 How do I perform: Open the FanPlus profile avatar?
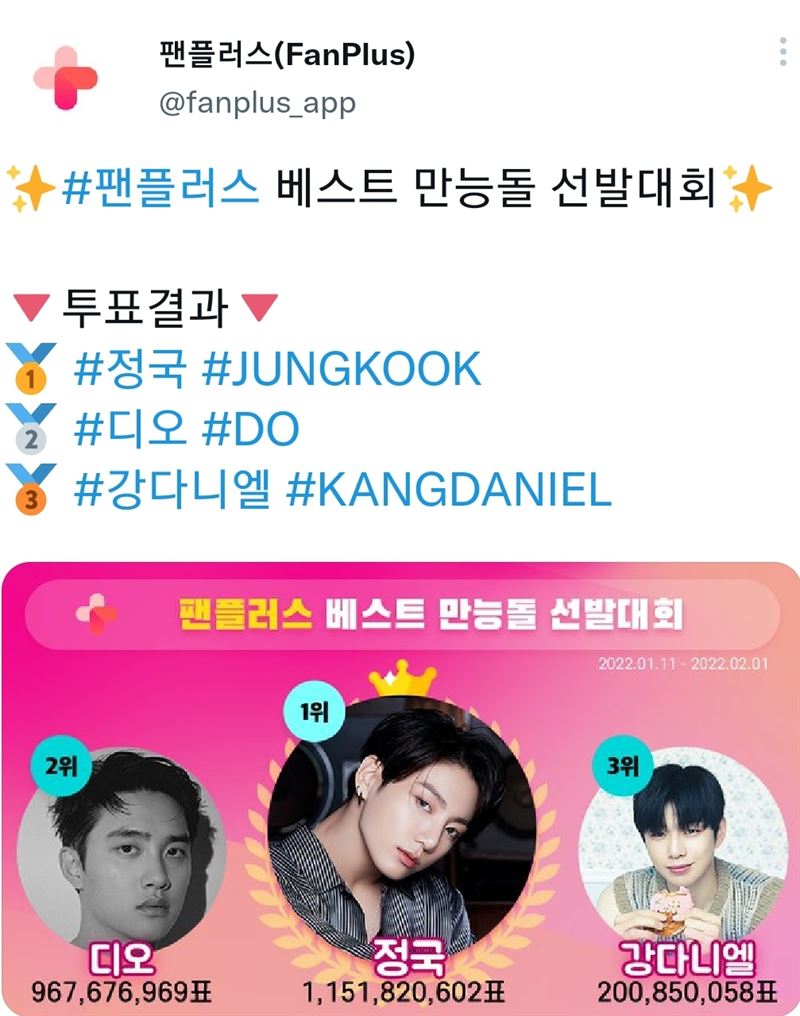point(65,77)
